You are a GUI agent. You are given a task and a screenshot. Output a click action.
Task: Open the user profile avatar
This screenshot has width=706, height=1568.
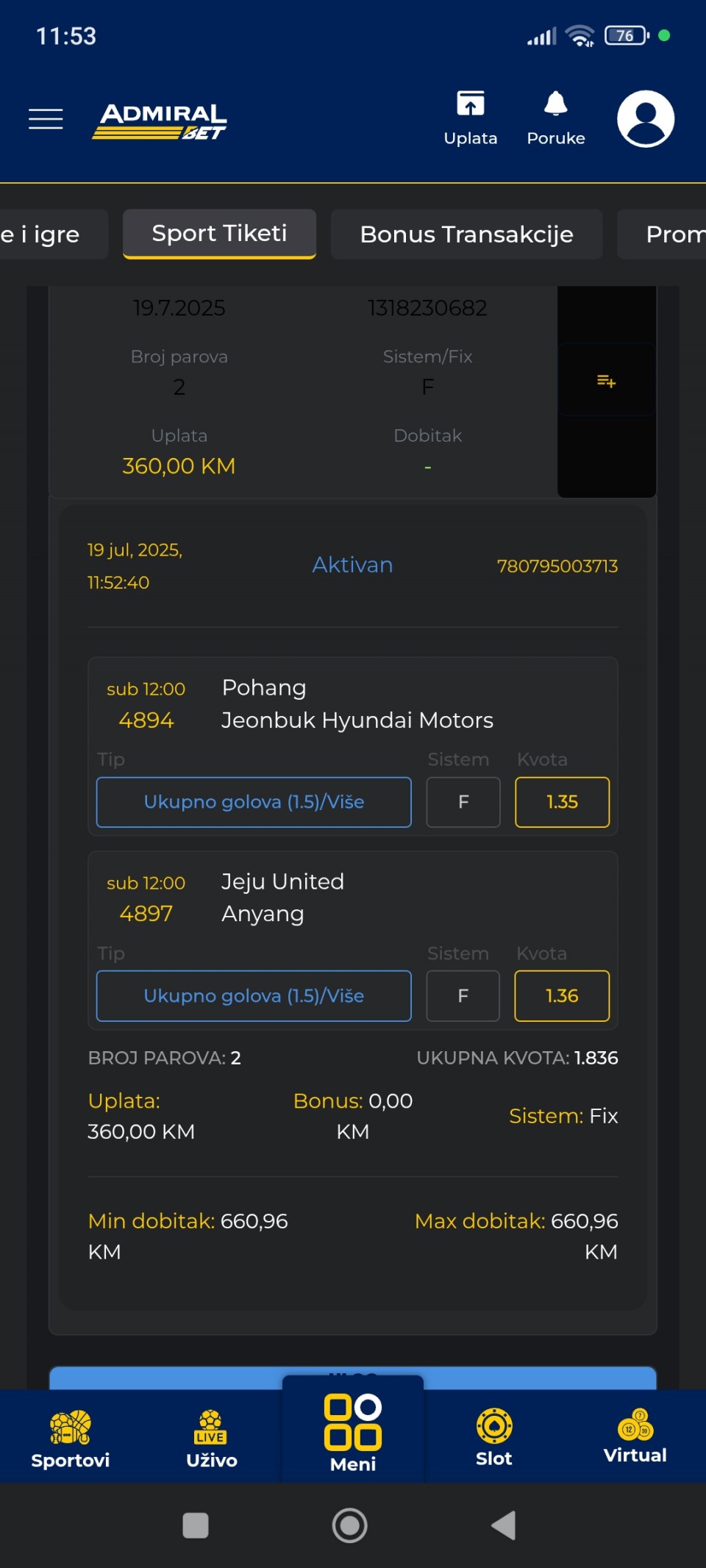(646, 118)
